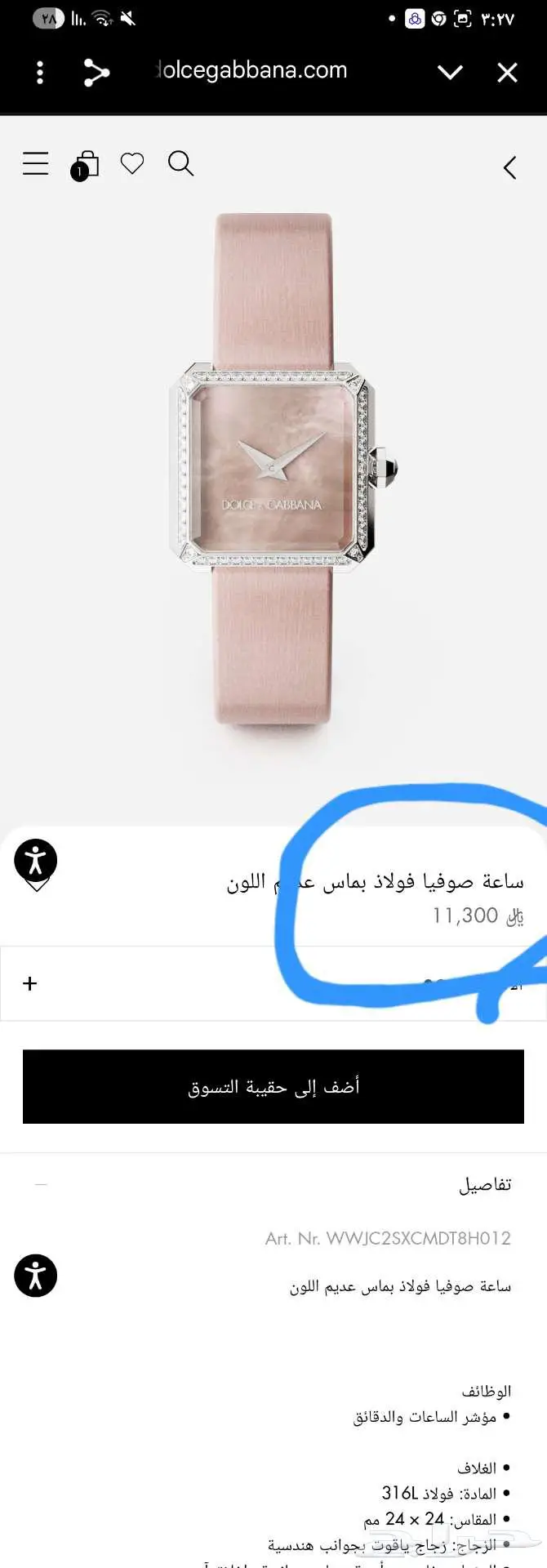Tap أضف إلى حقيبة التسوق button
This screenshot has width=547, height=1568.
[273, 1087]
